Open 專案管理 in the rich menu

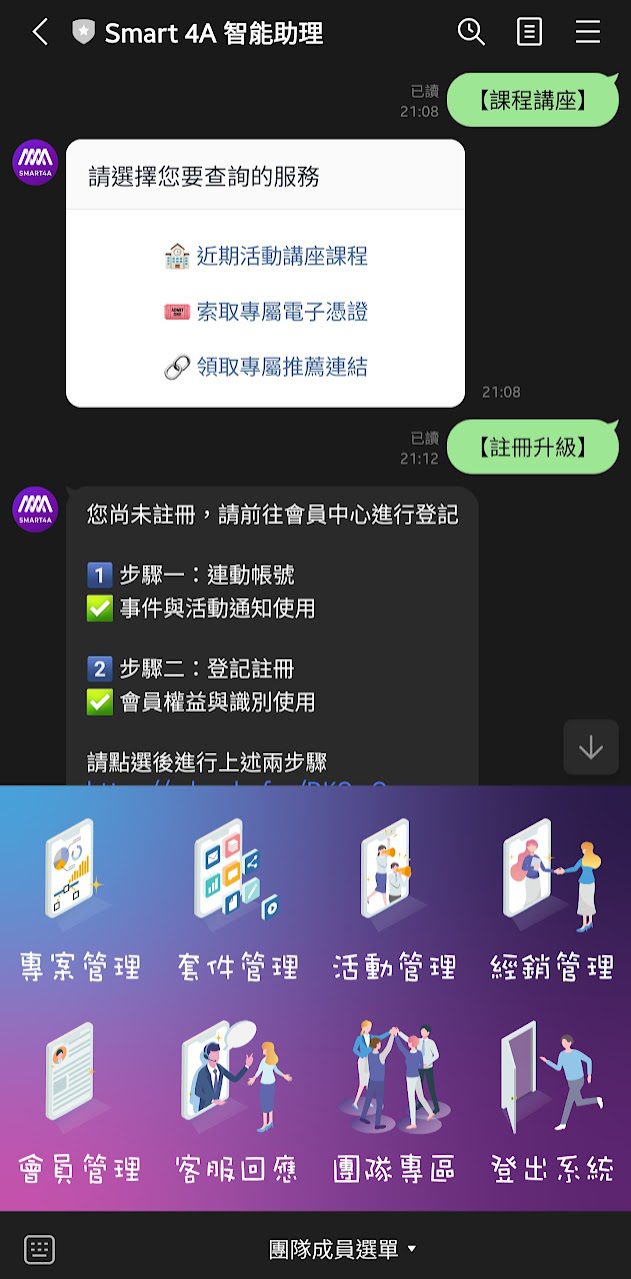pos(80,900)
